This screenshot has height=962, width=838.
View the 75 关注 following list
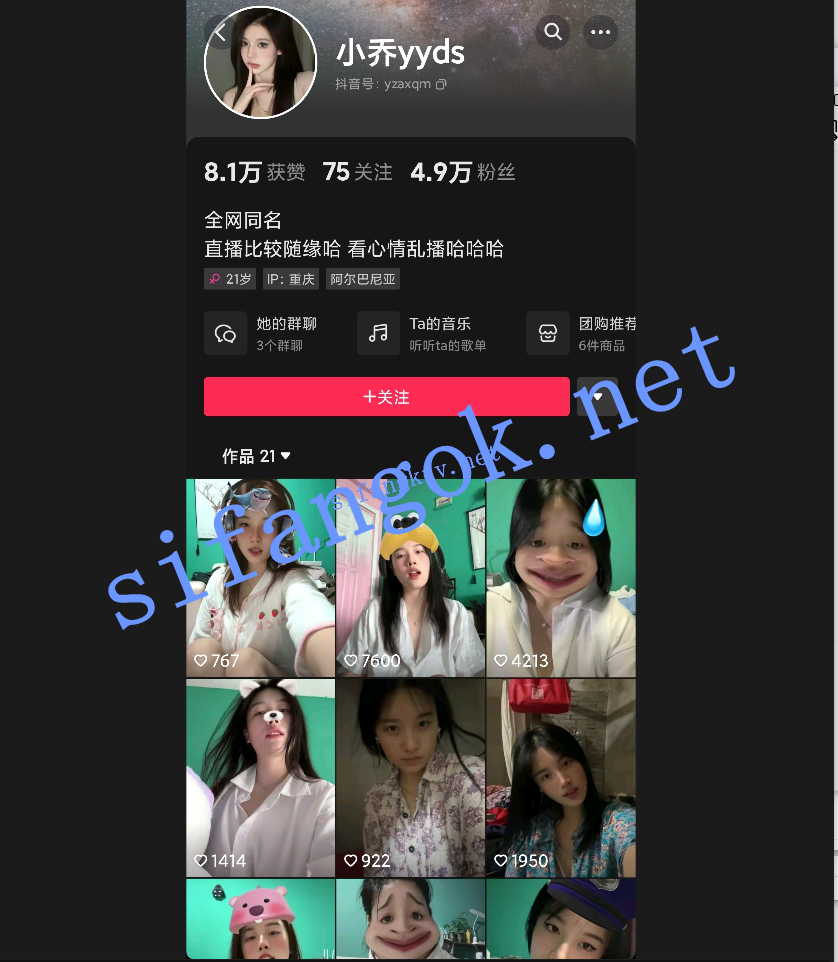pyautogui.click(x=357, y=173)
